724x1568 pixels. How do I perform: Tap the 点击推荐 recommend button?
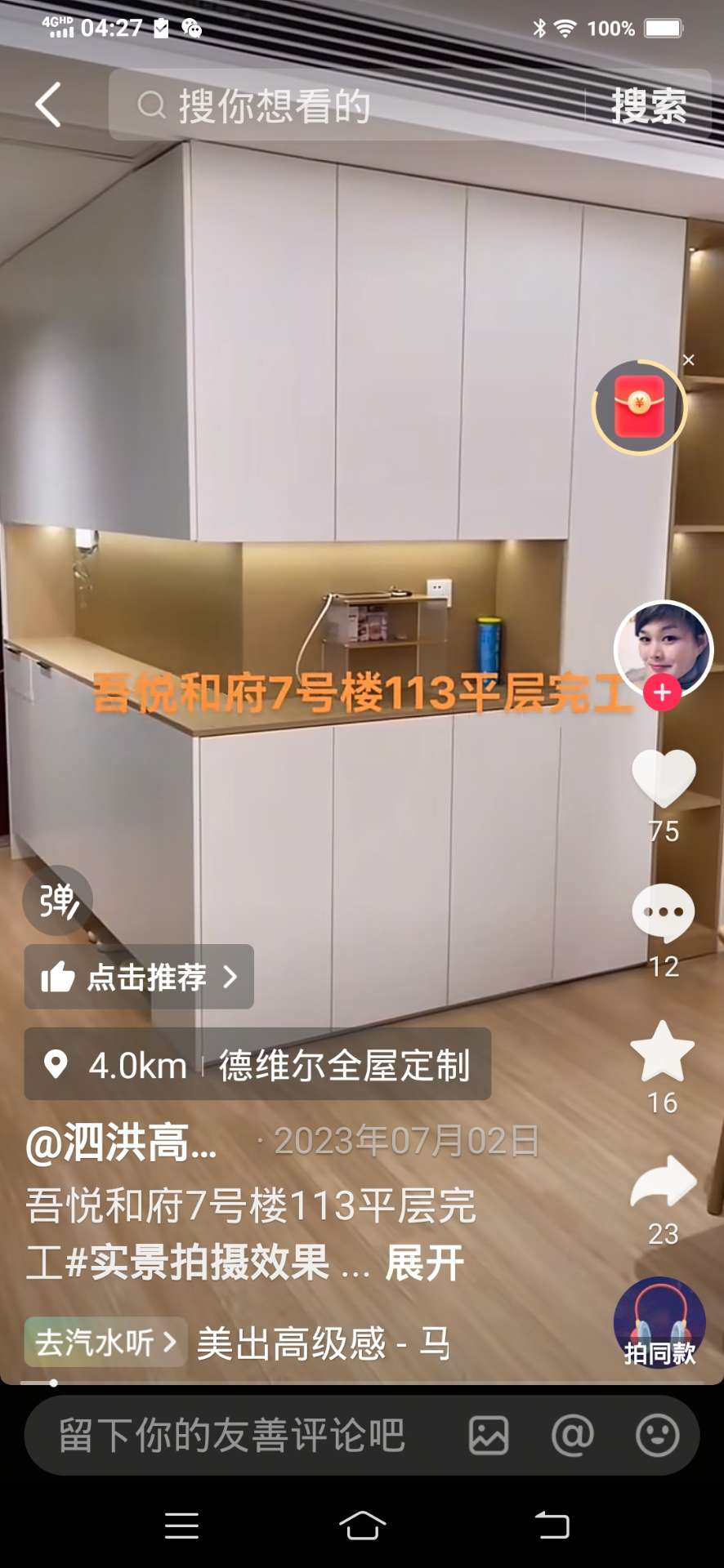(139, 977)
